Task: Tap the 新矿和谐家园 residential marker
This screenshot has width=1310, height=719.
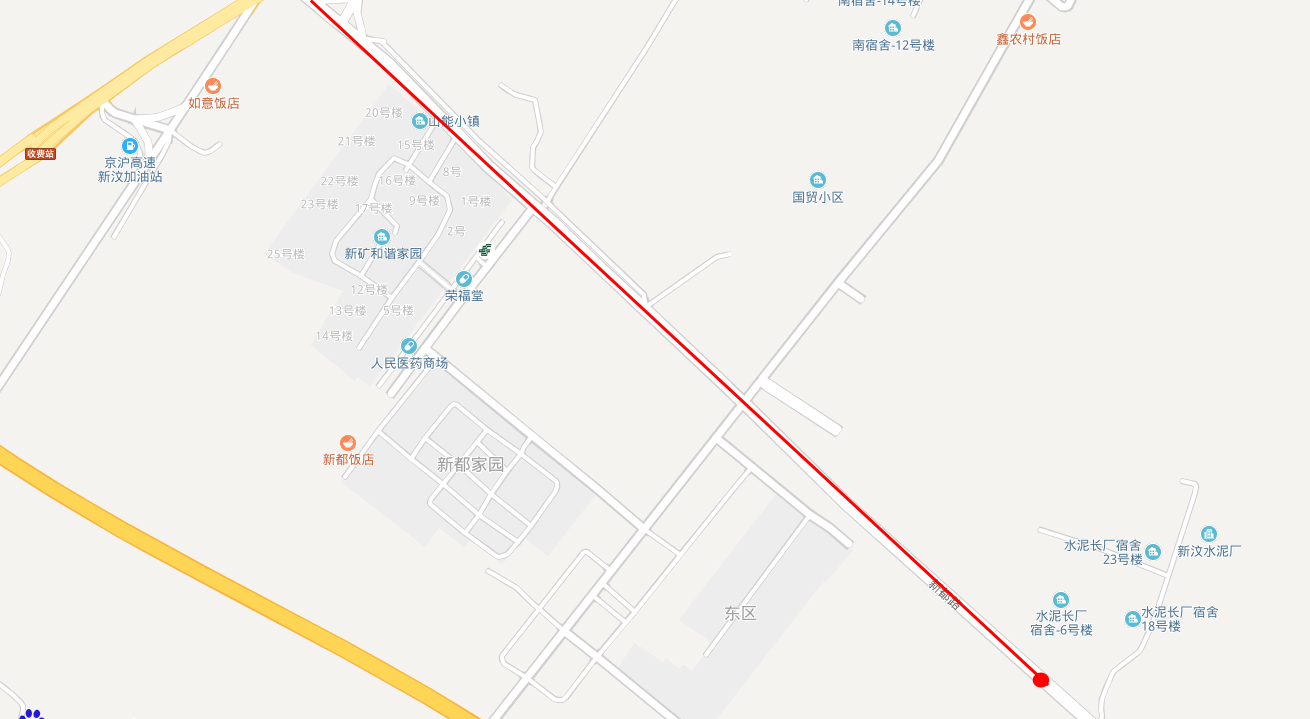Action: pos(381,237)
